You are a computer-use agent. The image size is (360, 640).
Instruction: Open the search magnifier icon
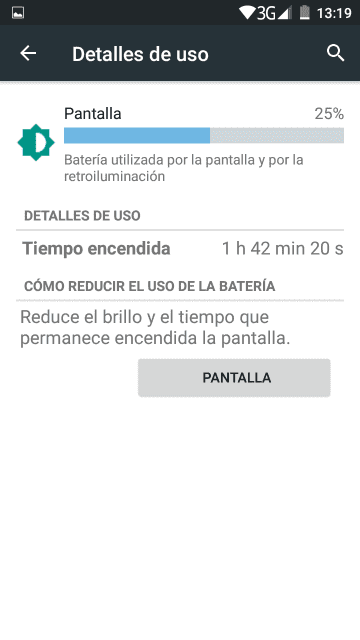point(336,53)
